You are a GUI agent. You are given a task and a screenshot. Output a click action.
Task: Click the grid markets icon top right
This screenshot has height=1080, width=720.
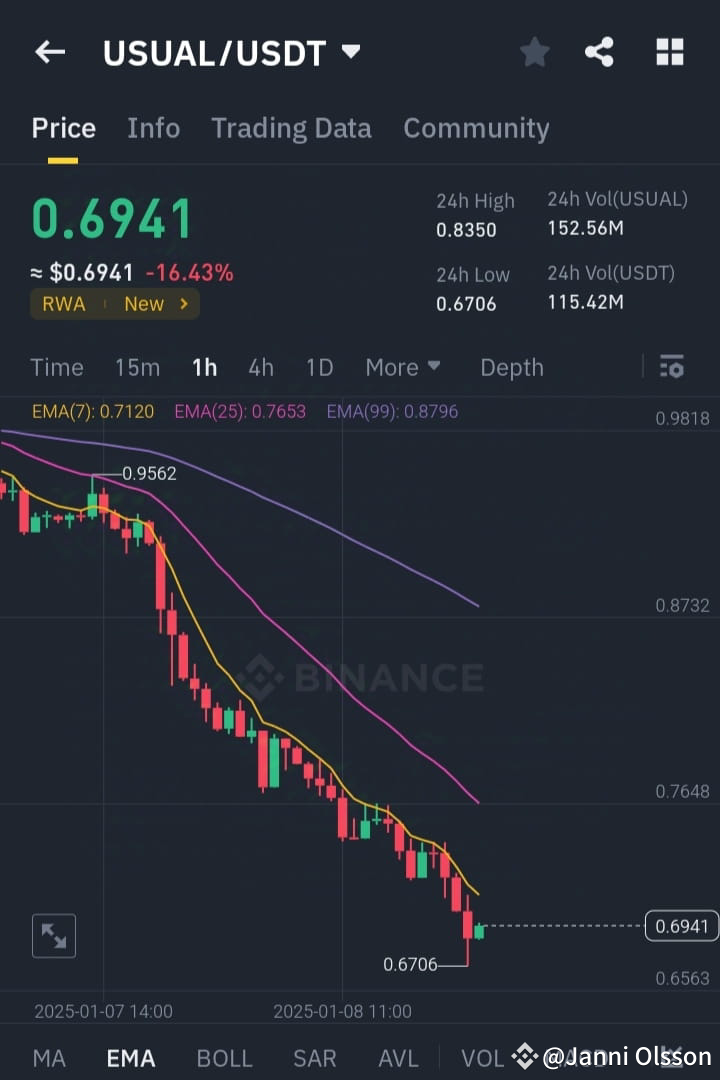[x=669, y=52]
